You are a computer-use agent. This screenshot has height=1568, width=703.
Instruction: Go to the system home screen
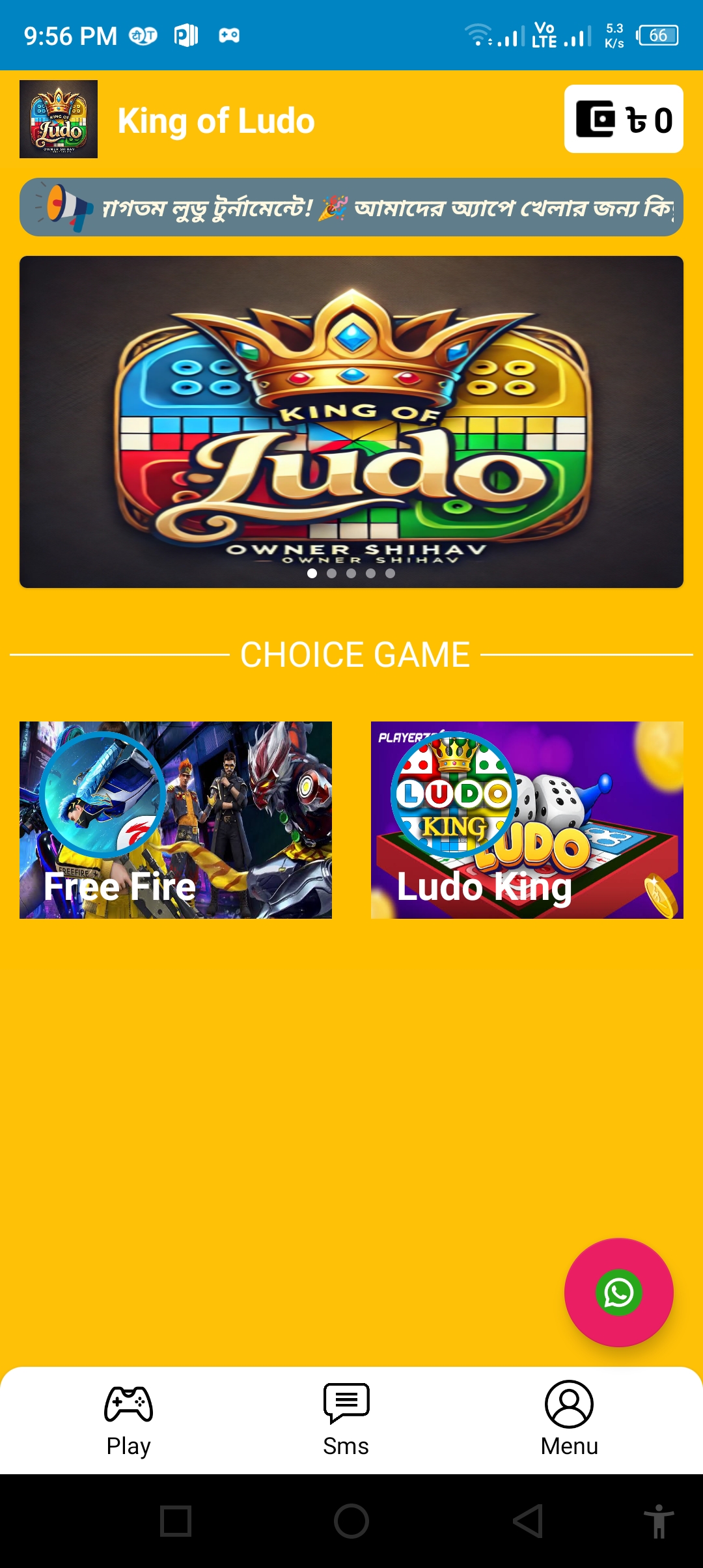click(x=351, y=1521)
